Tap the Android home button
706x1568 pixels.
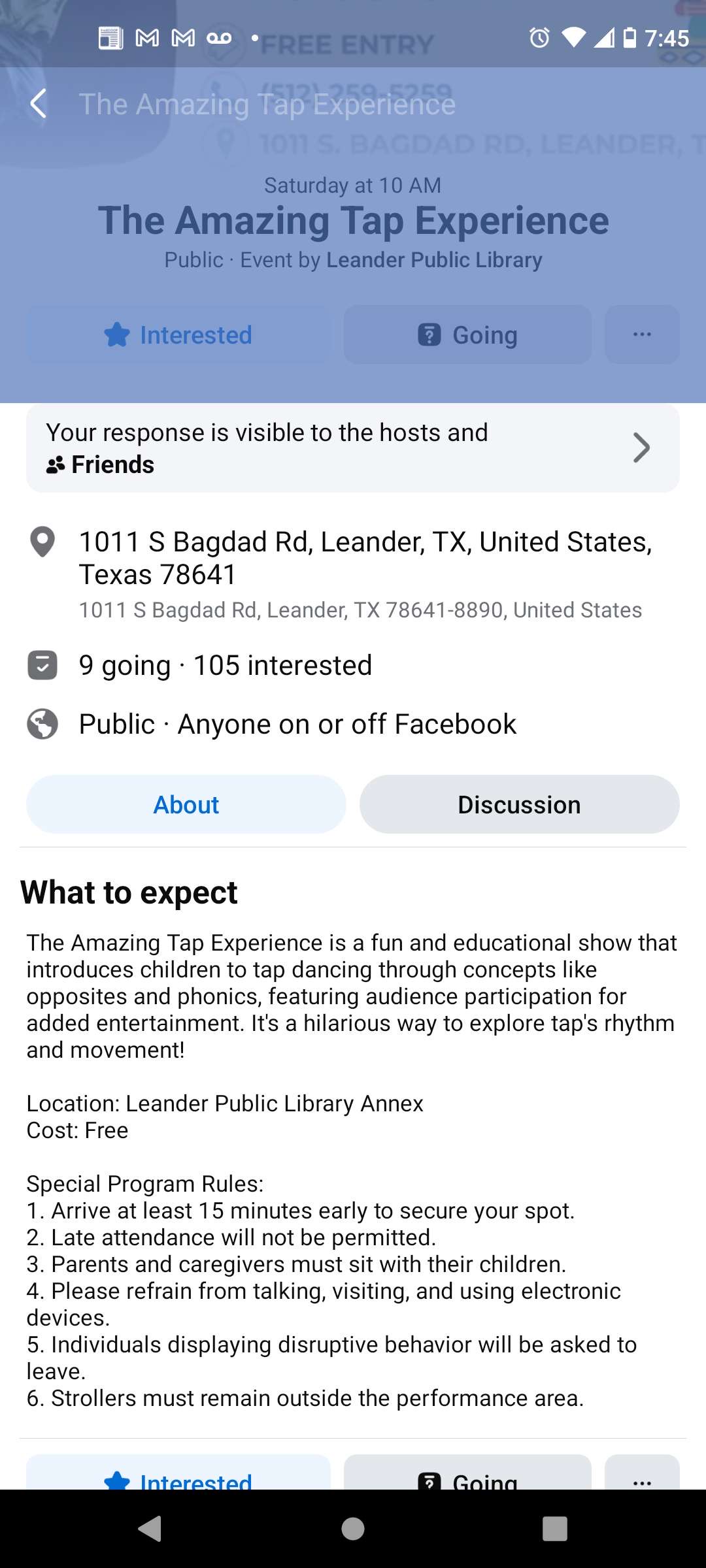click(x=353, y=1529)
